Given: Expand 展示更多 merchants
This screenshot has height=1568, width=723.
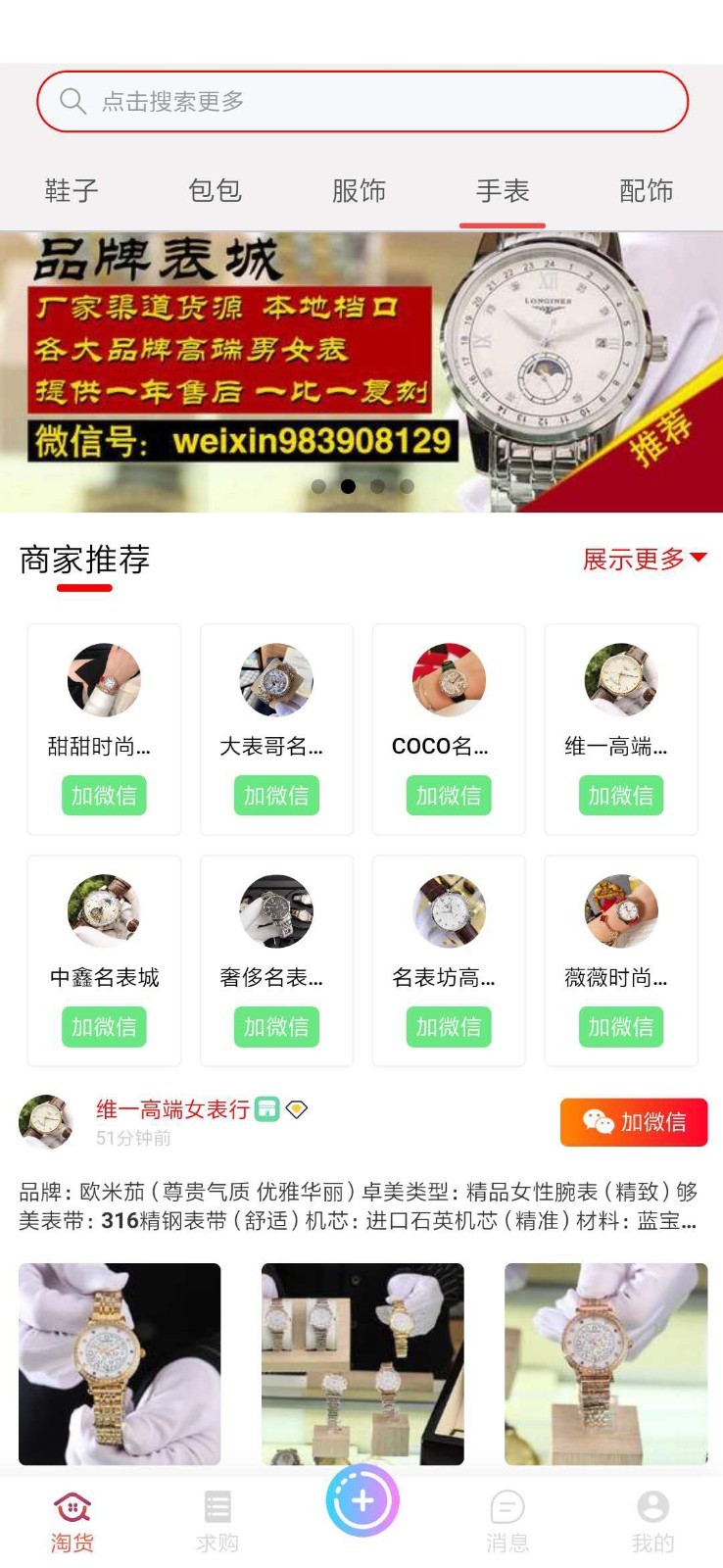Looking at the screenshot, I should [644, 559].
